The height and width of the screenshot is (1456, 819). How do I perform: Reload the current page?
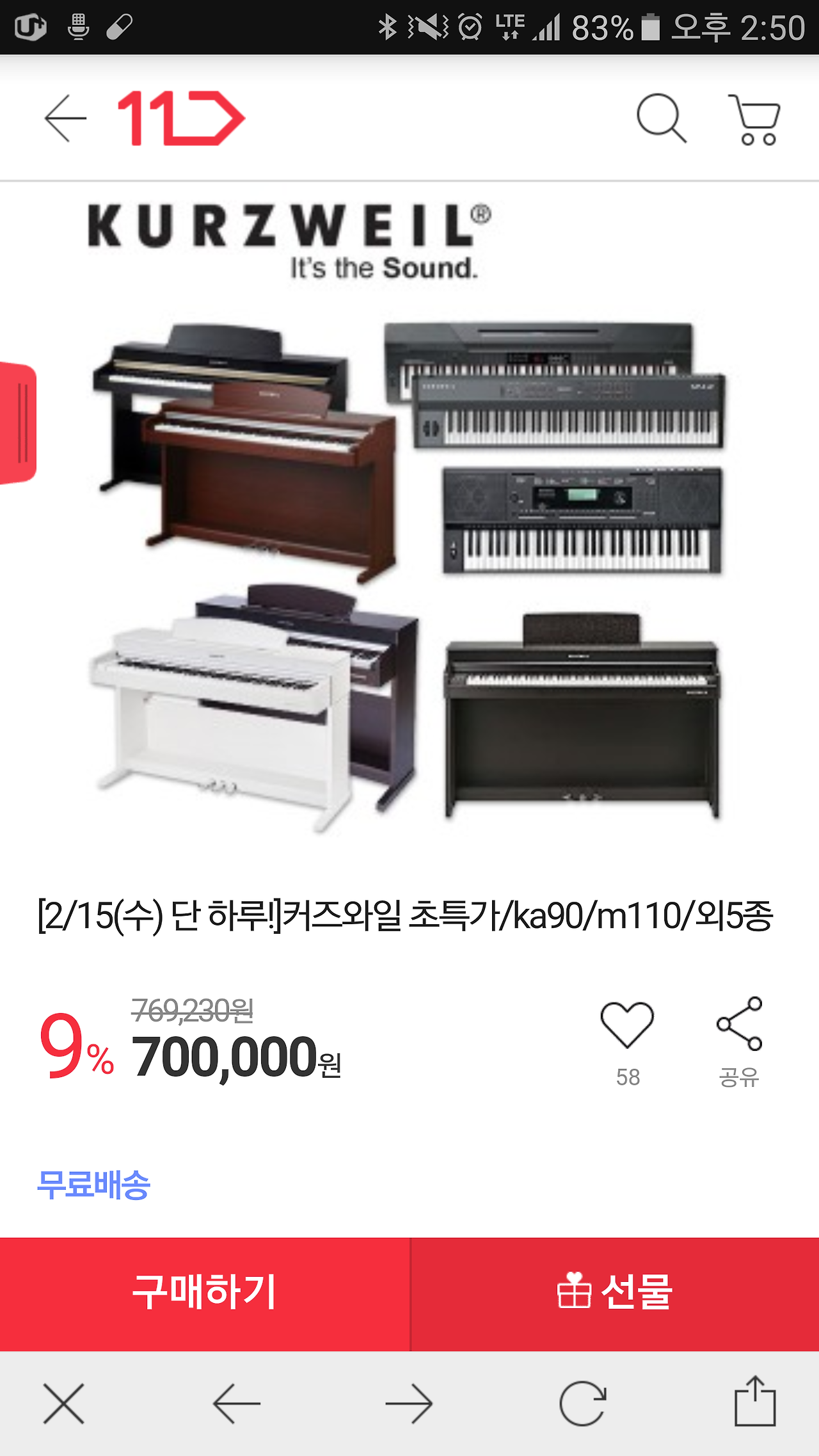[582, 1404]
